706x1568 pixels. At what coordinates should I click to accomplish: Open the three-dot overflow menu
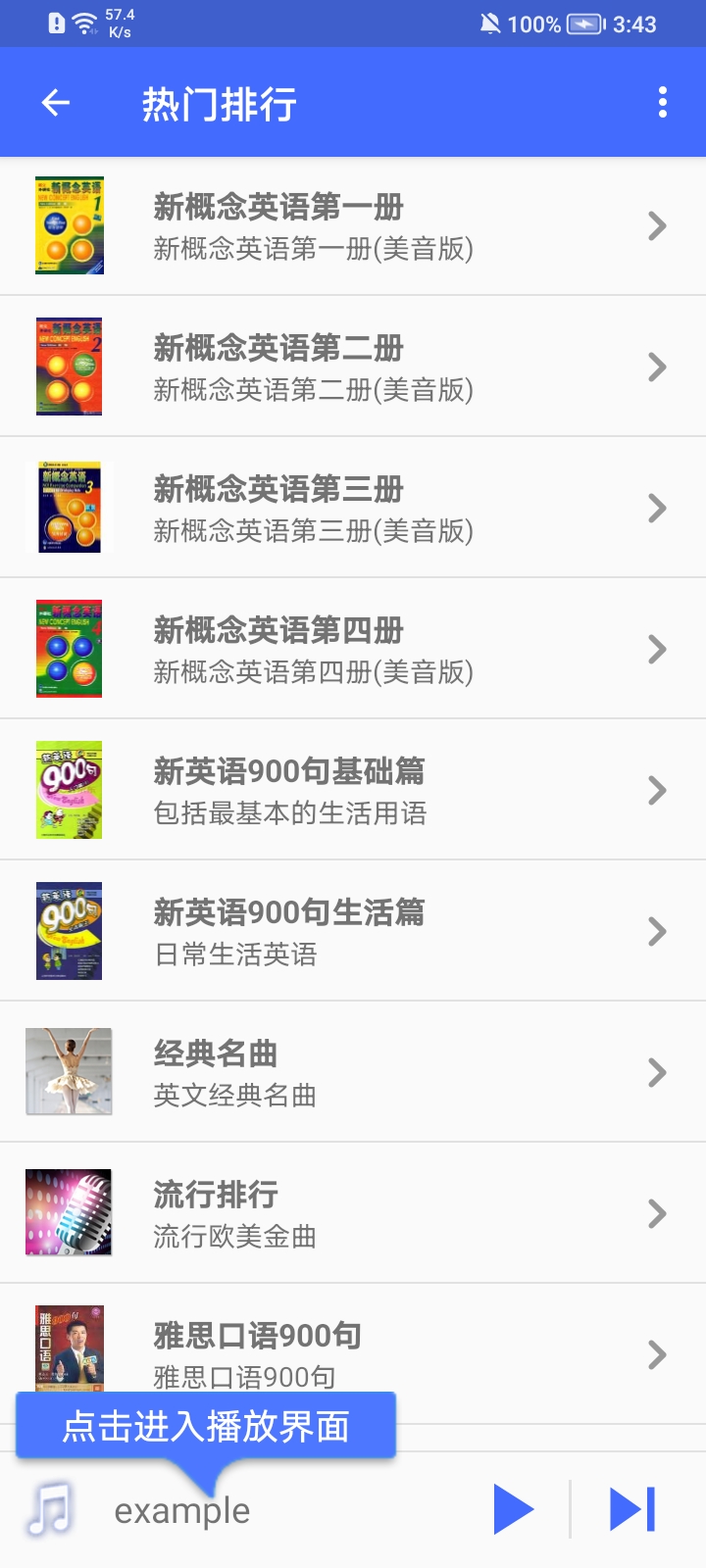point(663,103)
